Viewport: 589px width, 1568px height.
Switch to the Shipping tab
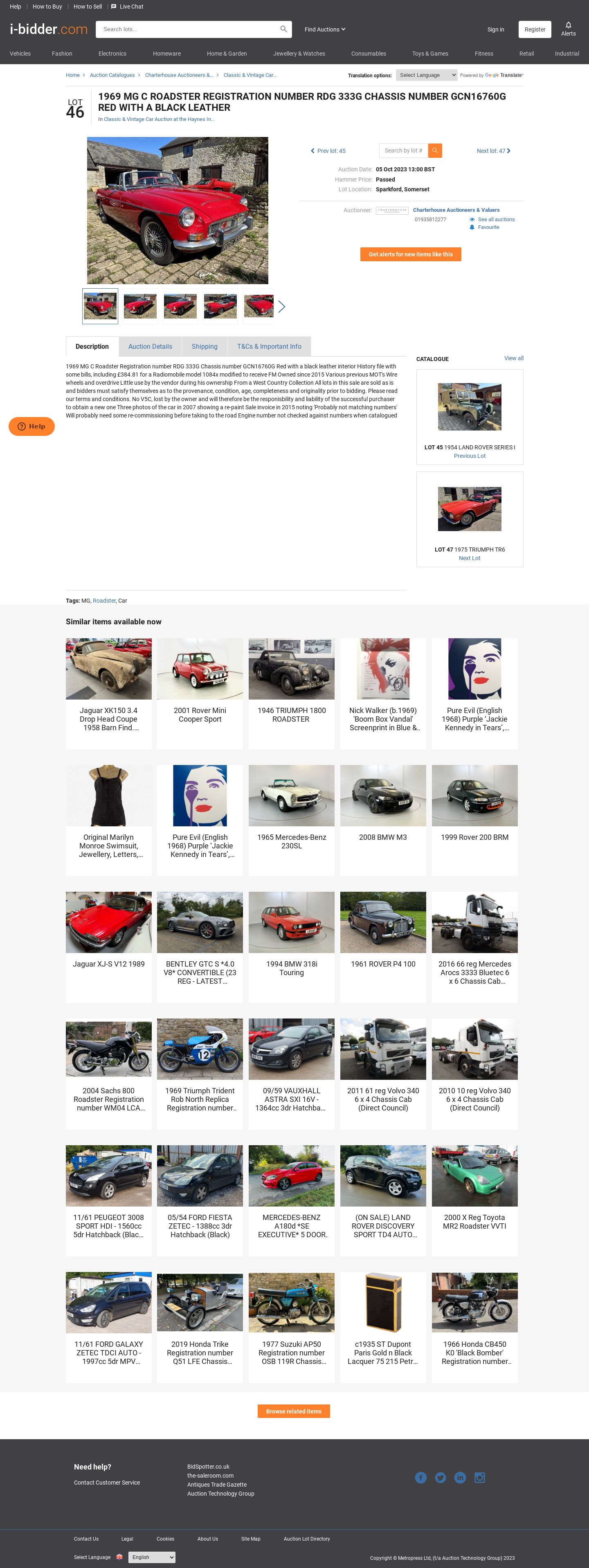204,346
